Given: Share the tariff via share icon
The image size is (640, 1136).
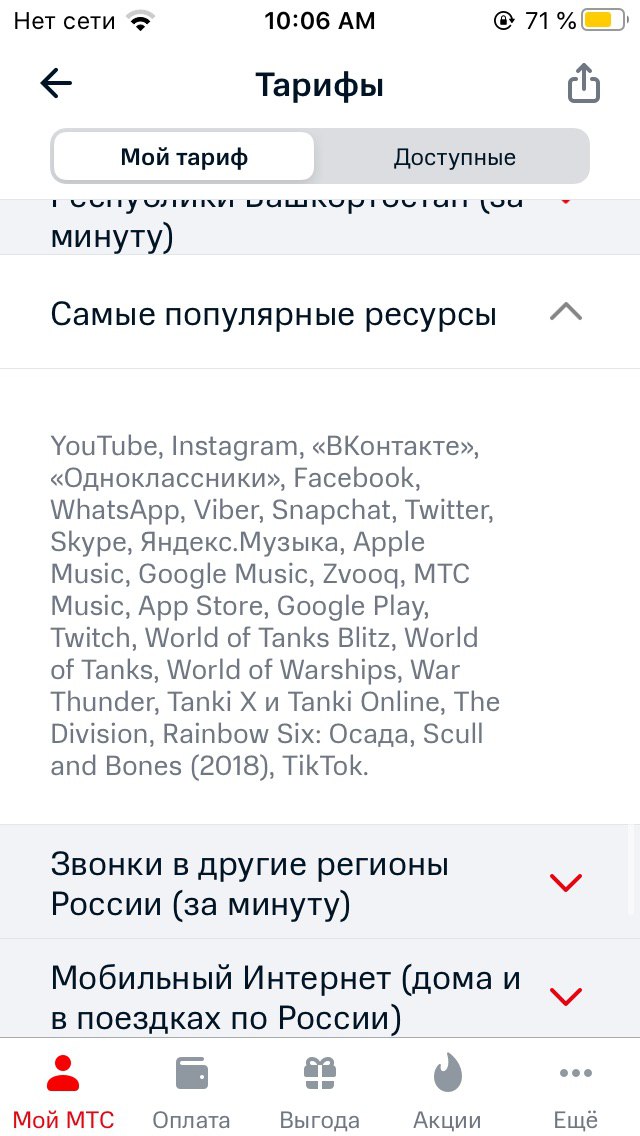Looking at the screenshot, I should (x=583, y=83).
